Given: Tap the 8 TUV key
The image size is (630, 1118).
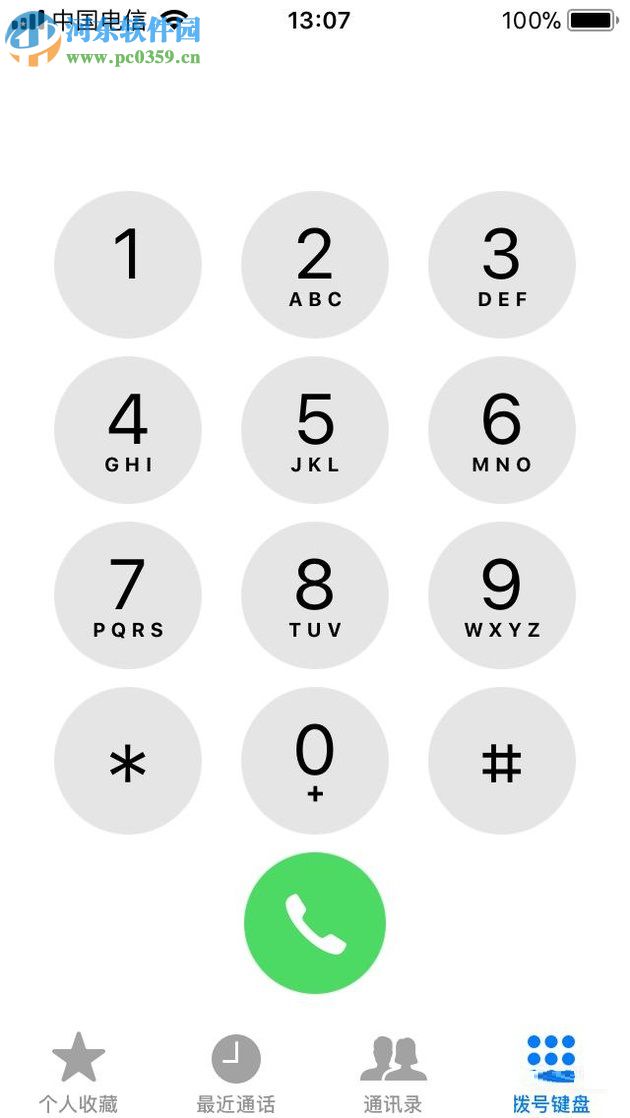Looking at the screenshot, I should pos(315,596).
